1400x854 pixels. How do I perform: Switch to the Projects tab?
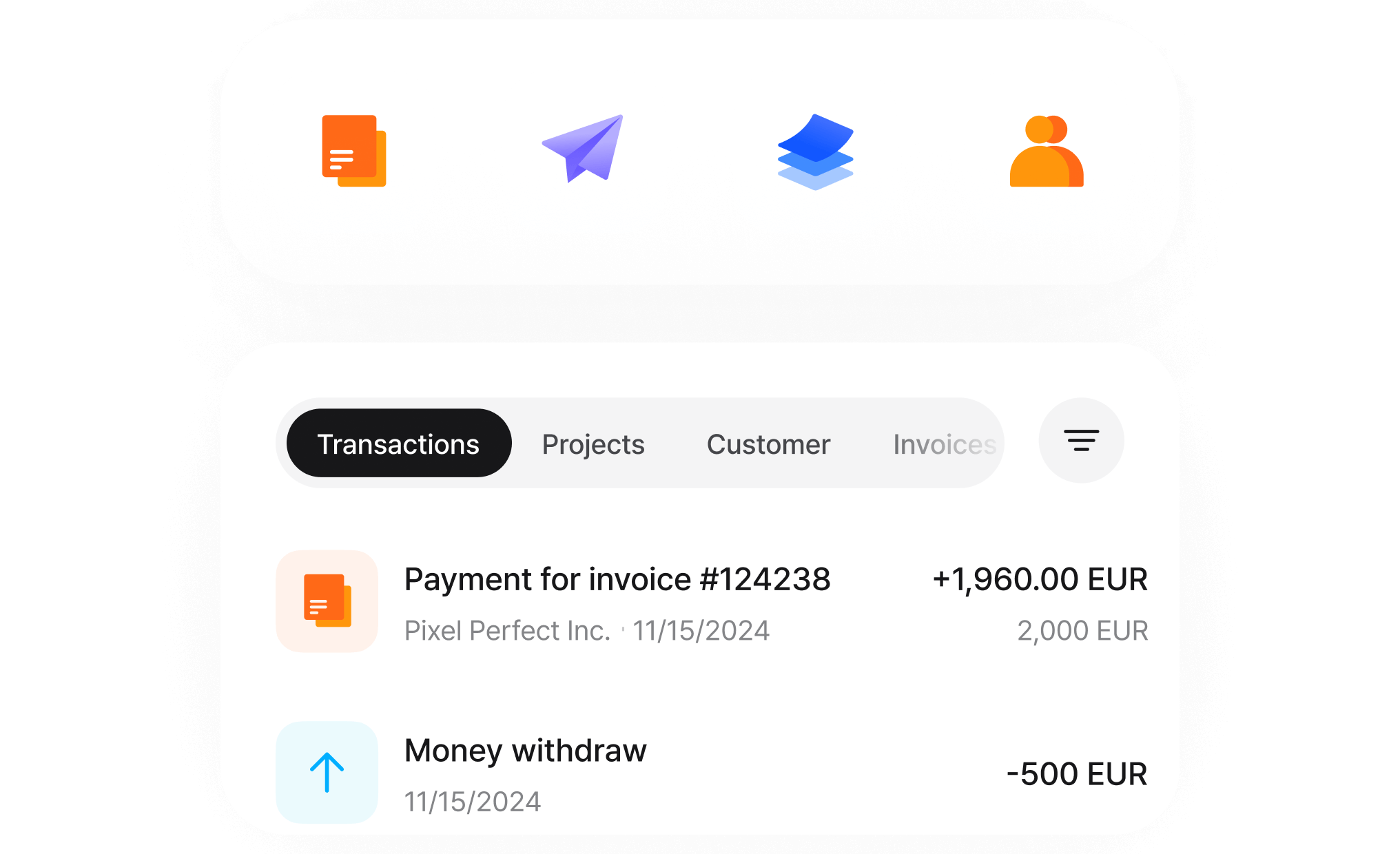593,444
